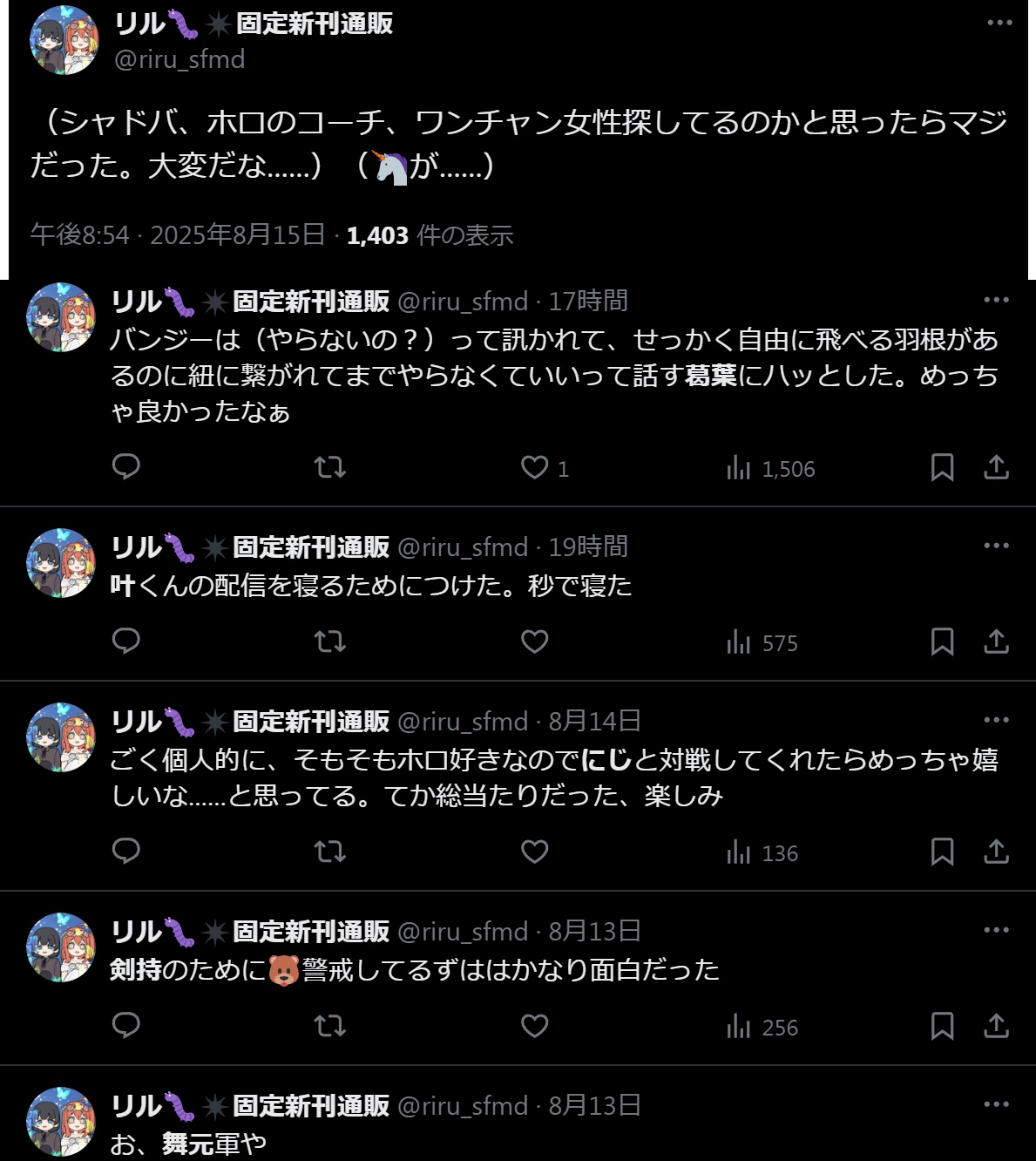Image resolution: width=1036 pixels, height=1161 pixels.
Task: Like the tweet about バンジー and 葛葉
Action: 534,468
